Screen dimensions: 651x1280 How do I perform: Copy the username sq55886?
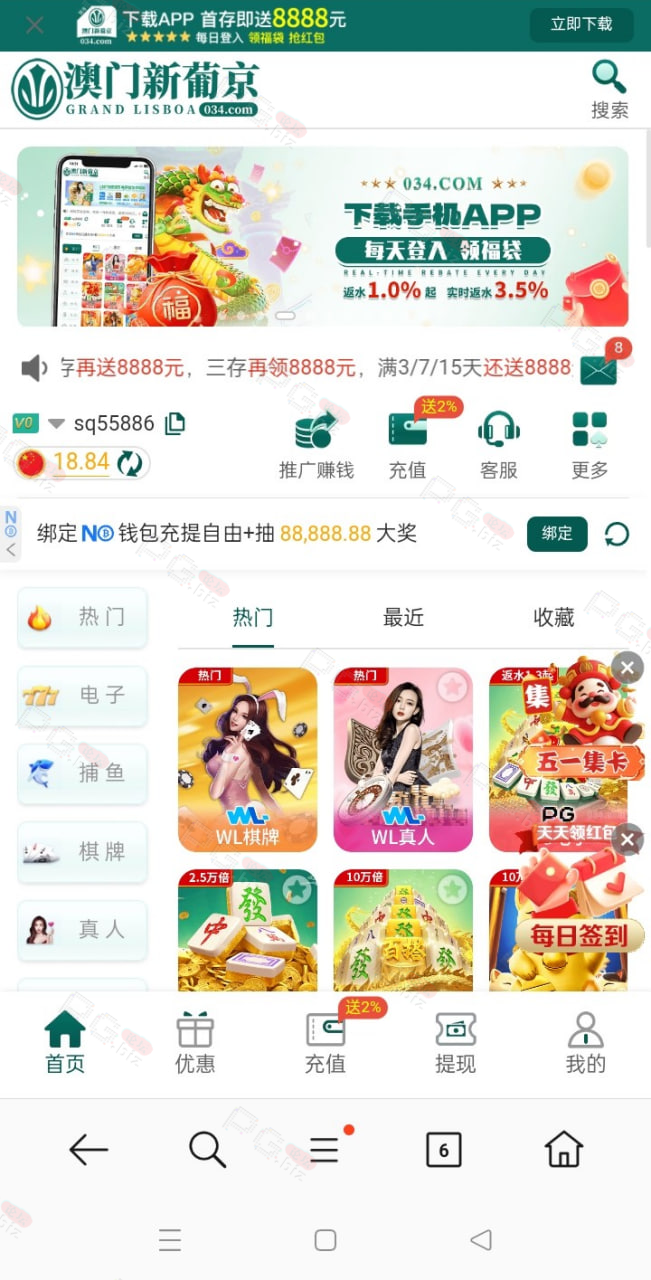point(175,423)
